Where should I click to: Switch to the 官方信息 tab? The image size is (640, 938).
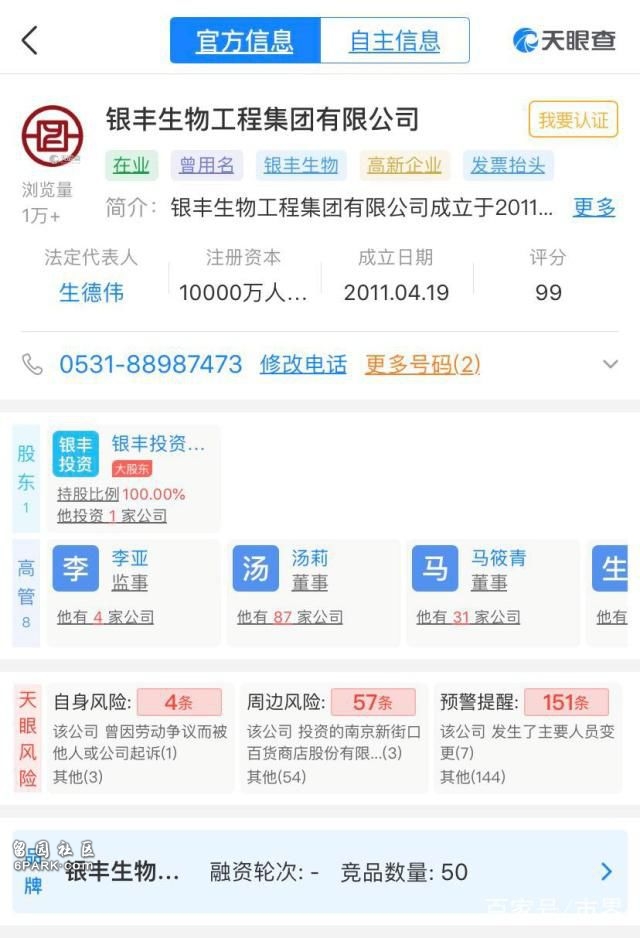click(x=245, y=41)
